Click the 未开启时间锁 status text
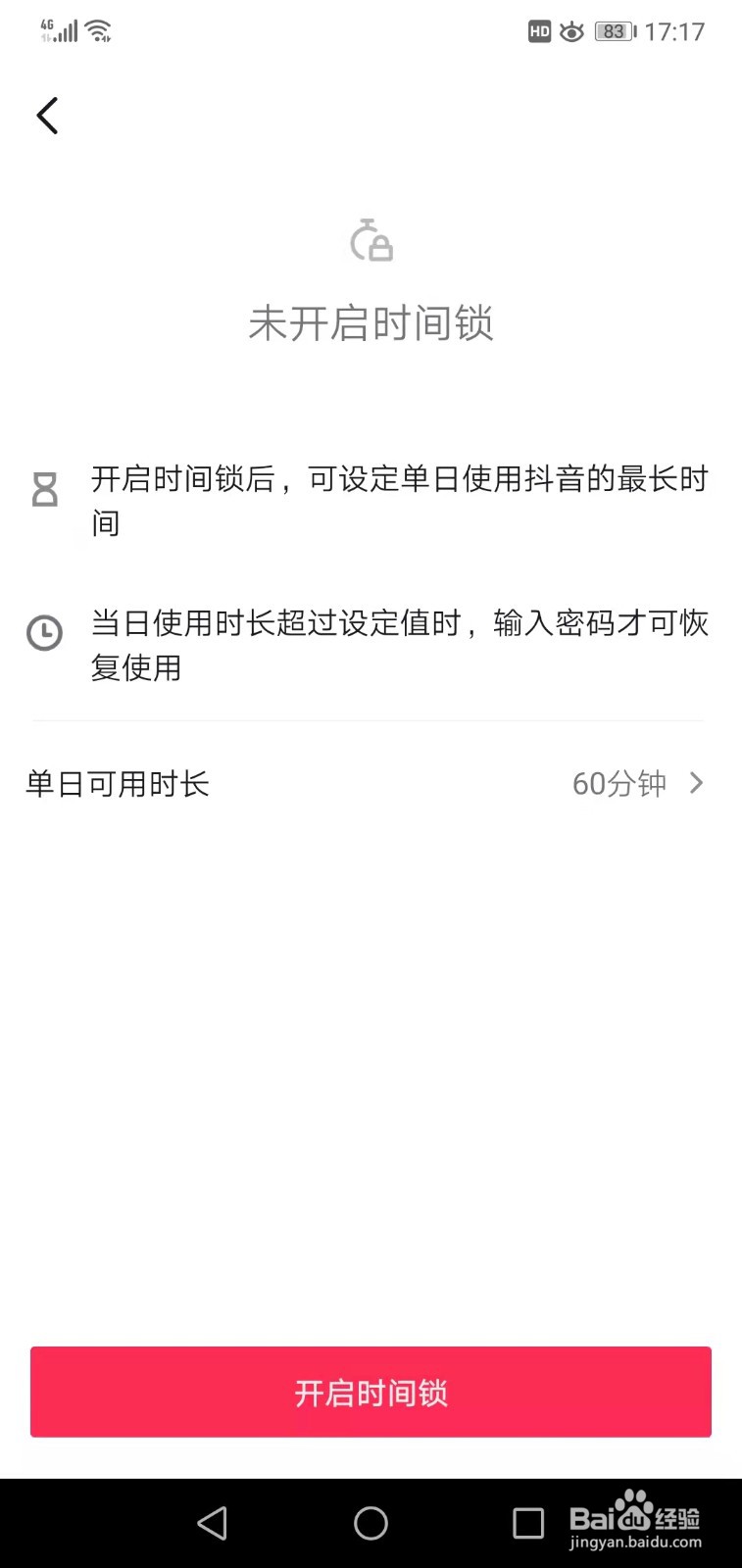The image size is (742, 1568). [371, 324]
